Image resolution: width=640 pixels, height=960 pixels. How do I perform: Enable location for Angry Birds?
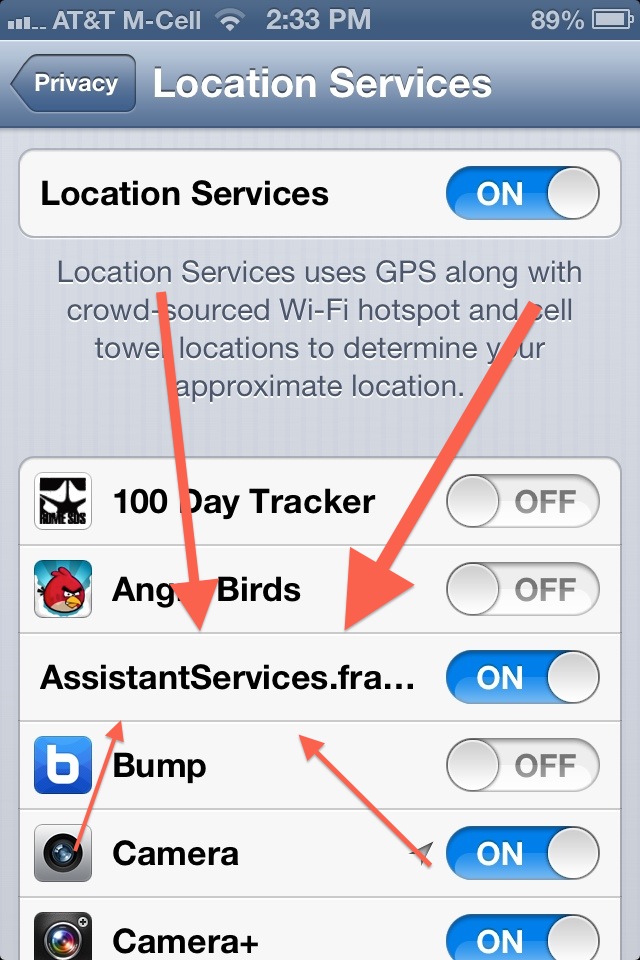pyautogui.click(x=522, y=589)
